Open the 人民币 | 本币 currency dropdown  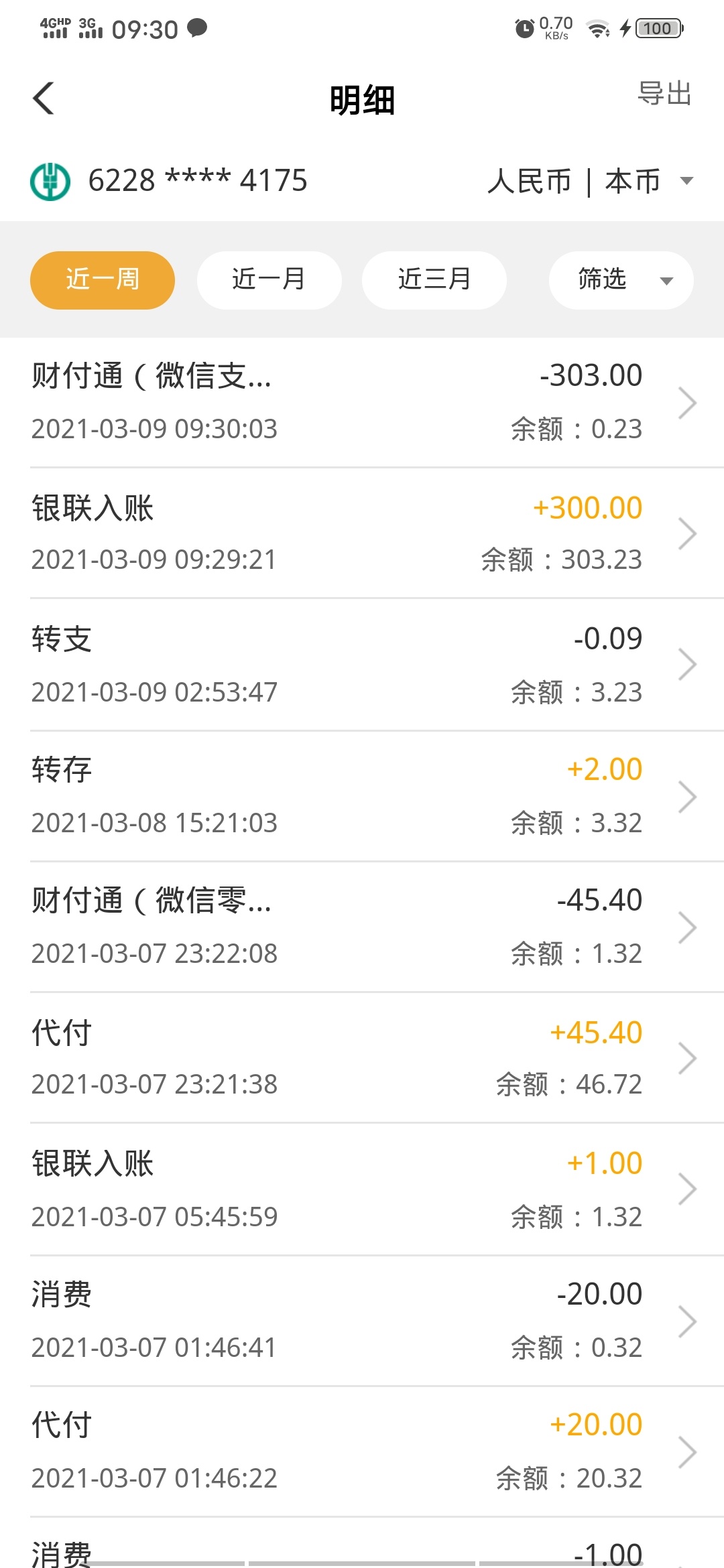(x=590, y=181)
